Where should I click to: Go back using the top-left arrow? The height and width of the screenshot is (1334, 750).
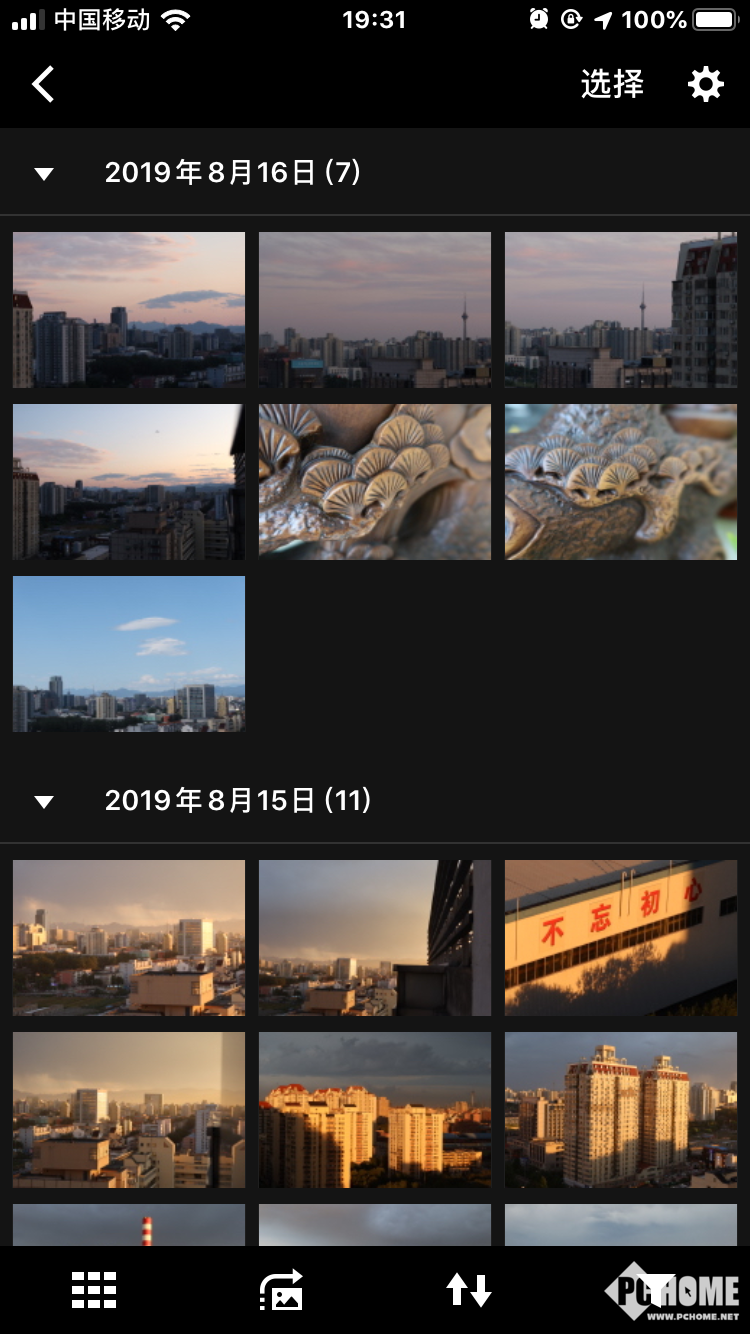pyautogui.click(x=43, y=85)
